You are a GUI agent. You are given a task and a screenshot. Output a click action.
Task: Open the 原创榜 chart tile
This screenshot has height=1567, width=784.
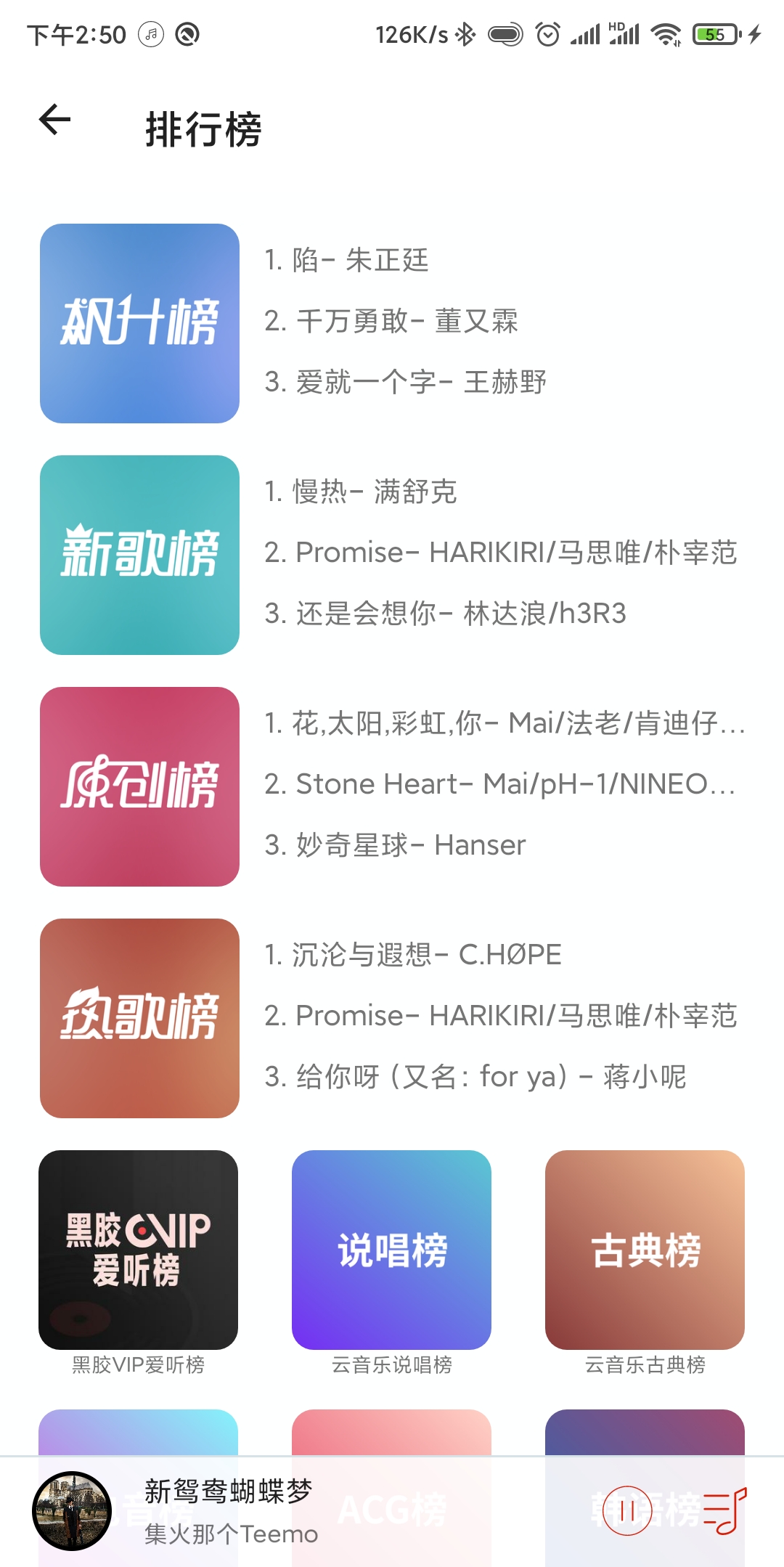click(x=139, y=786)
